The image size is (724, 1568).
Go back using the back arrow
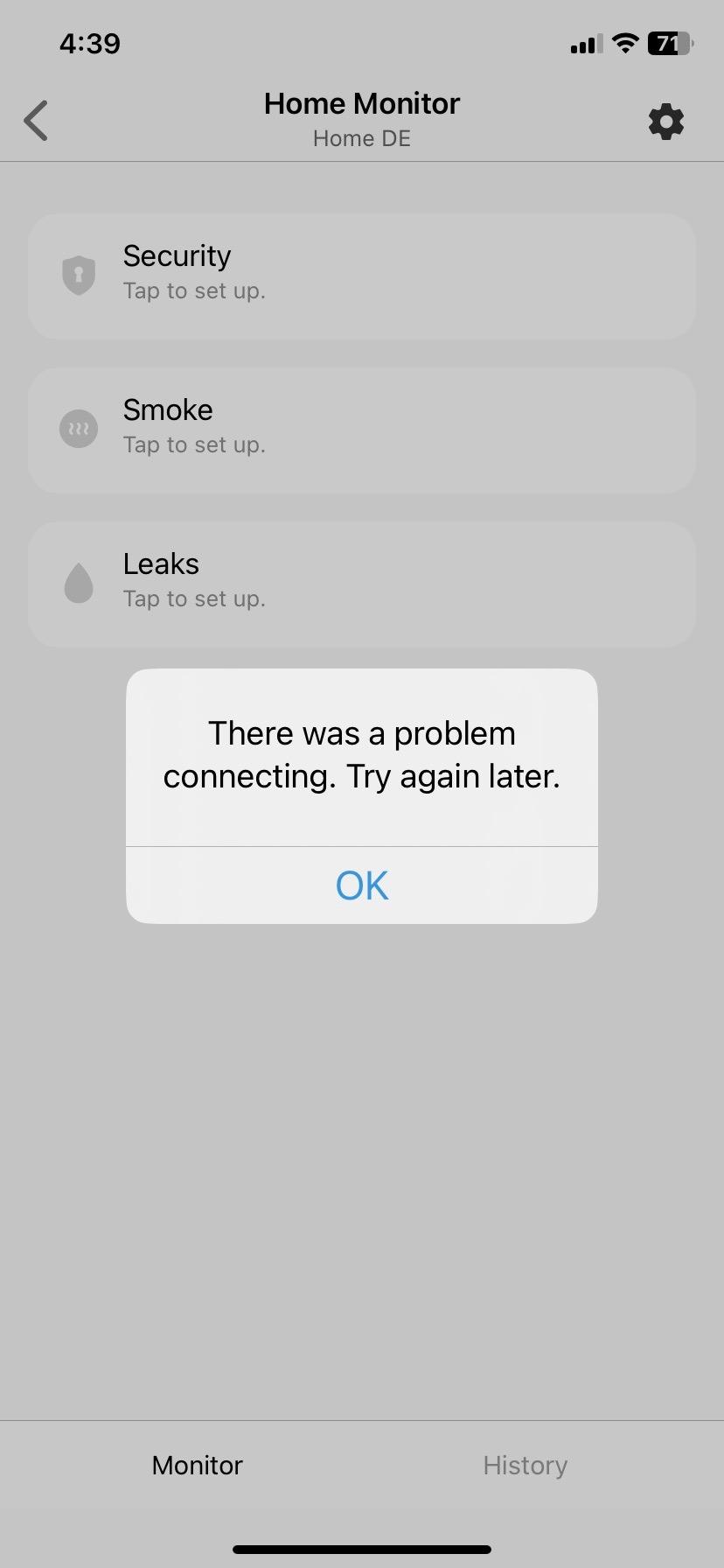point(36,120)
